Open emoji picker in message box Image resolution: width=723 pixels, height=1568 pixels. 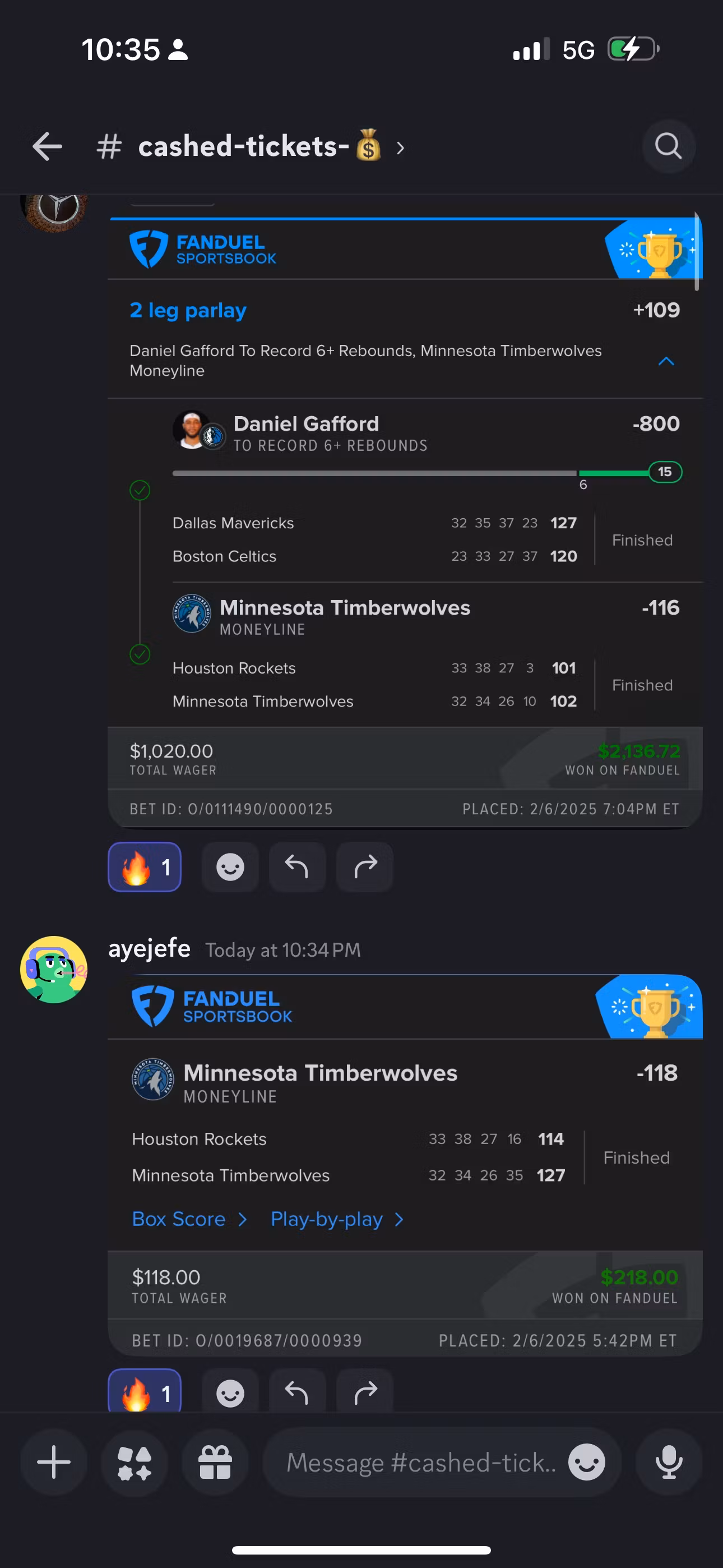[587, 1462]
